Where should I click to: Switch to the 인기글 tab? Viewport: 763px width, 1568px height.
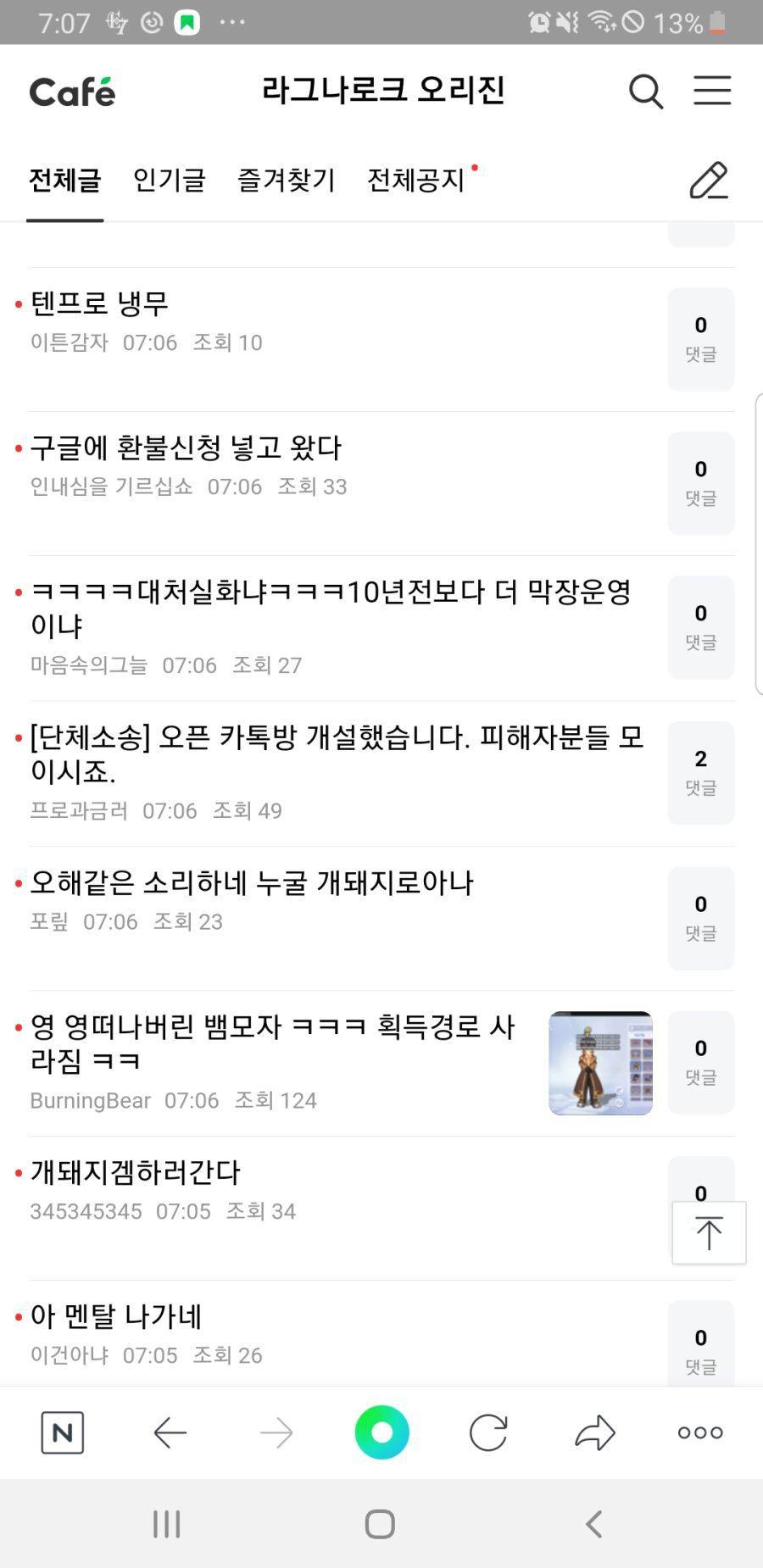pos(168,181)
